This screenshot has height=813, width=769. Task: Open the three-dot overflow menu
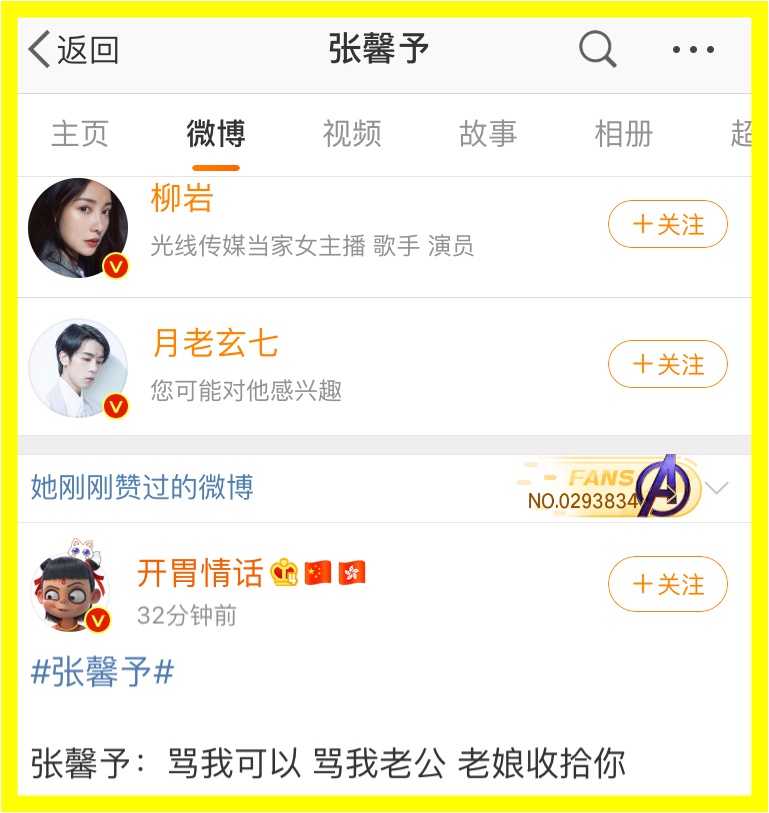point(692,49)
